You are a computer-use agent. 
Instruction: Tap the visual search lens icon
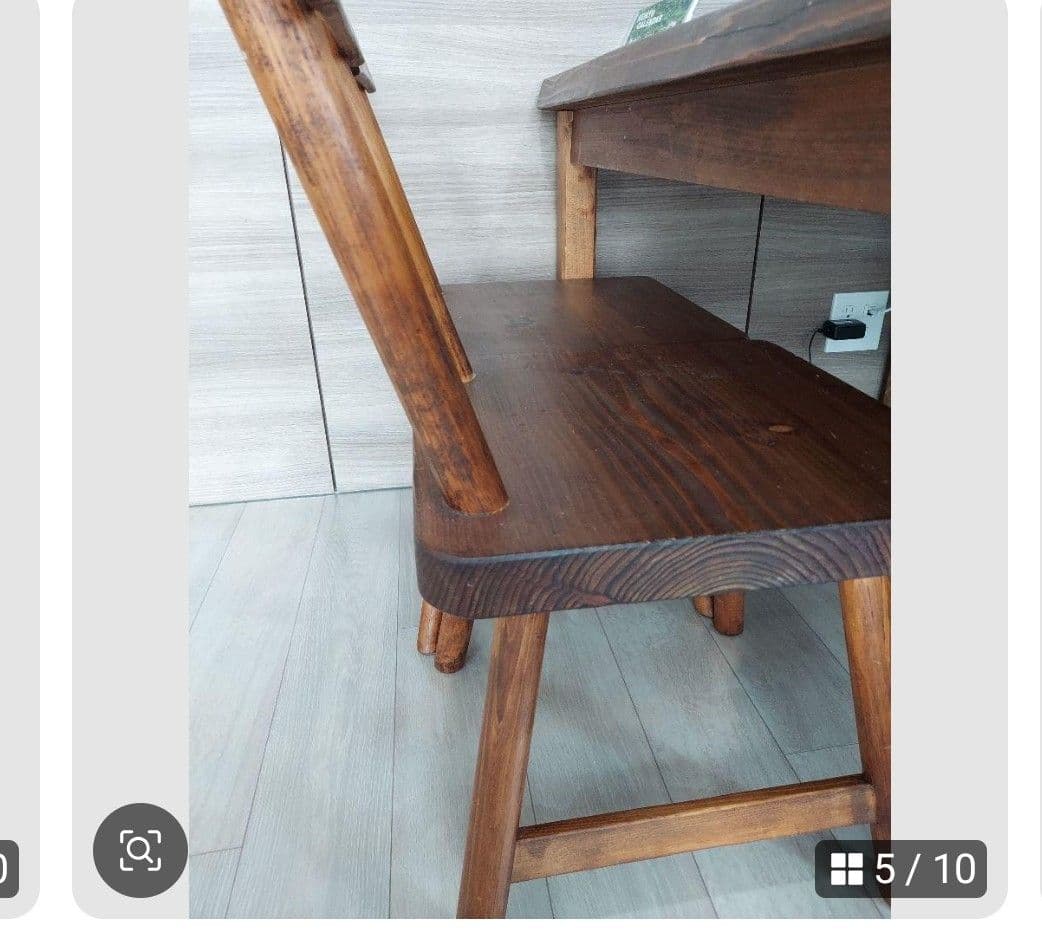pyautogui.click(x=140, y=850)
